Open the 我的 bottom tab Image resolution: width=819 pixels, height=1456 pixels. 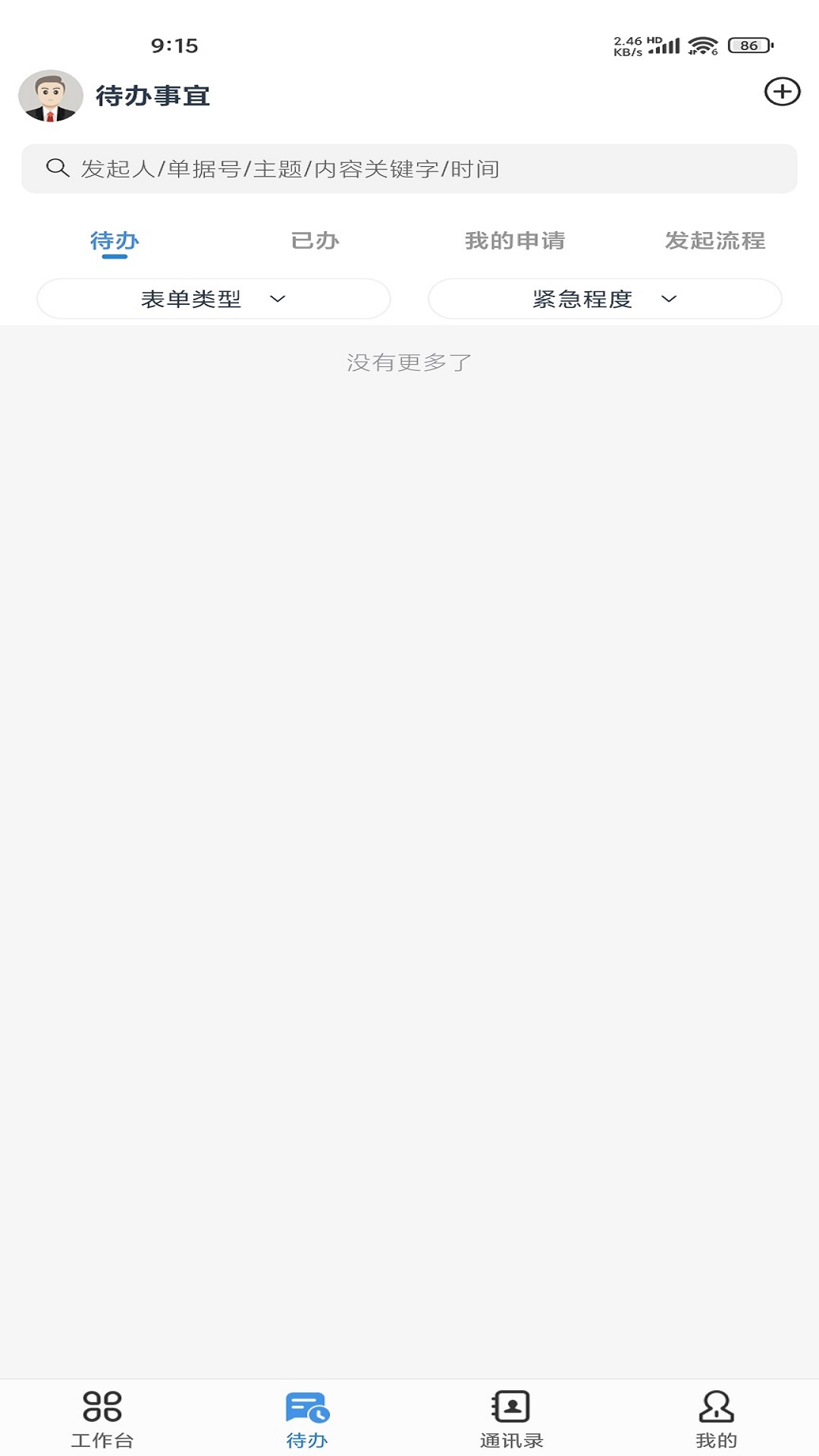pyautogui.click(x=716, y=1418)
